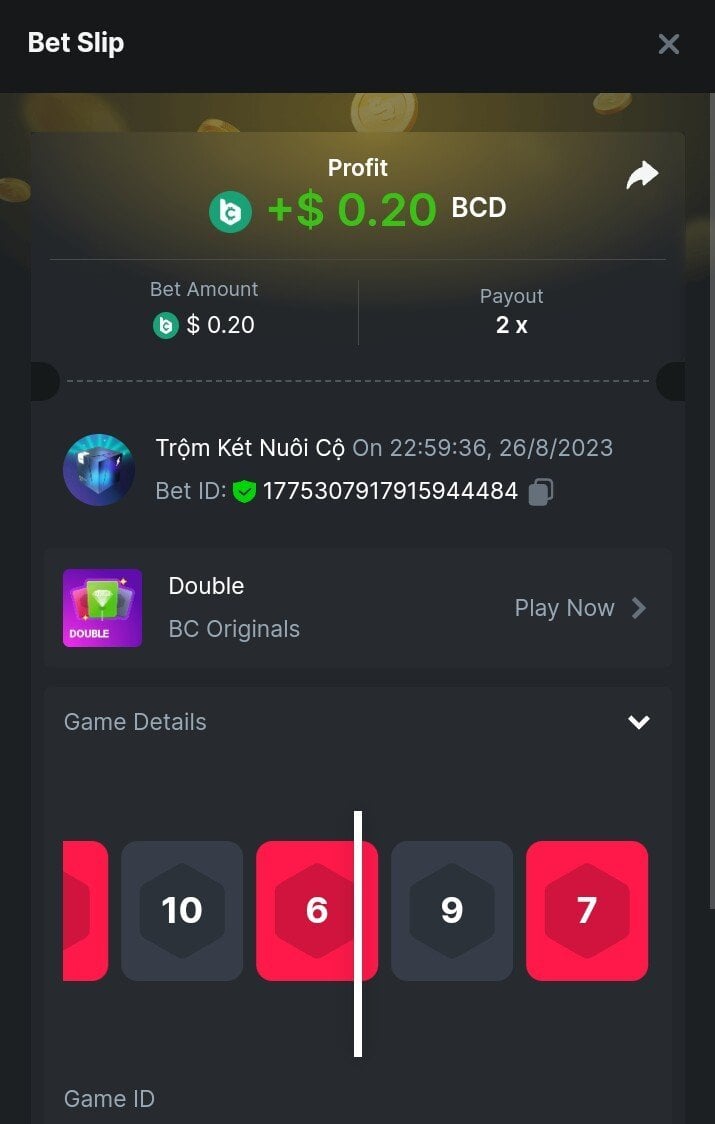
Task: Close the Bet Slip dialog
Action: [x=668, y=44]
